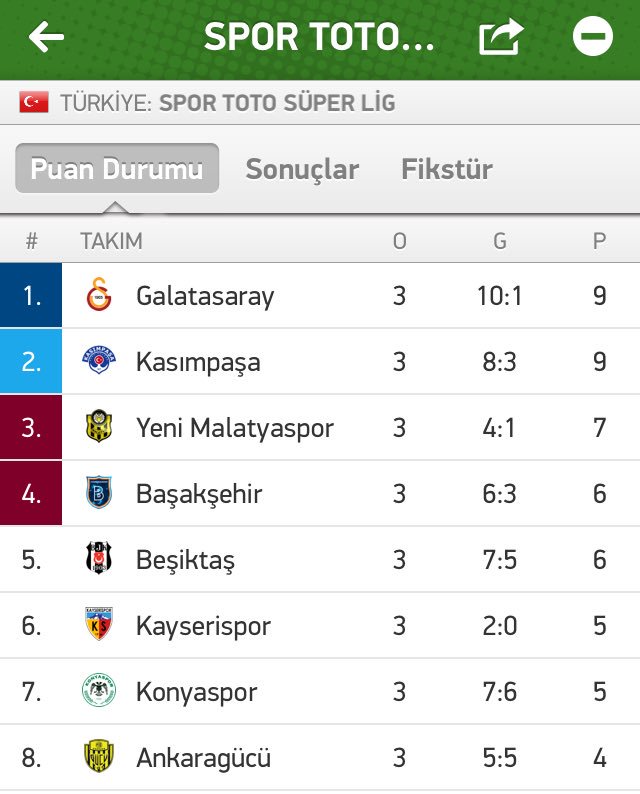Tap the Kayserispor row

click(x=203, y=626)
